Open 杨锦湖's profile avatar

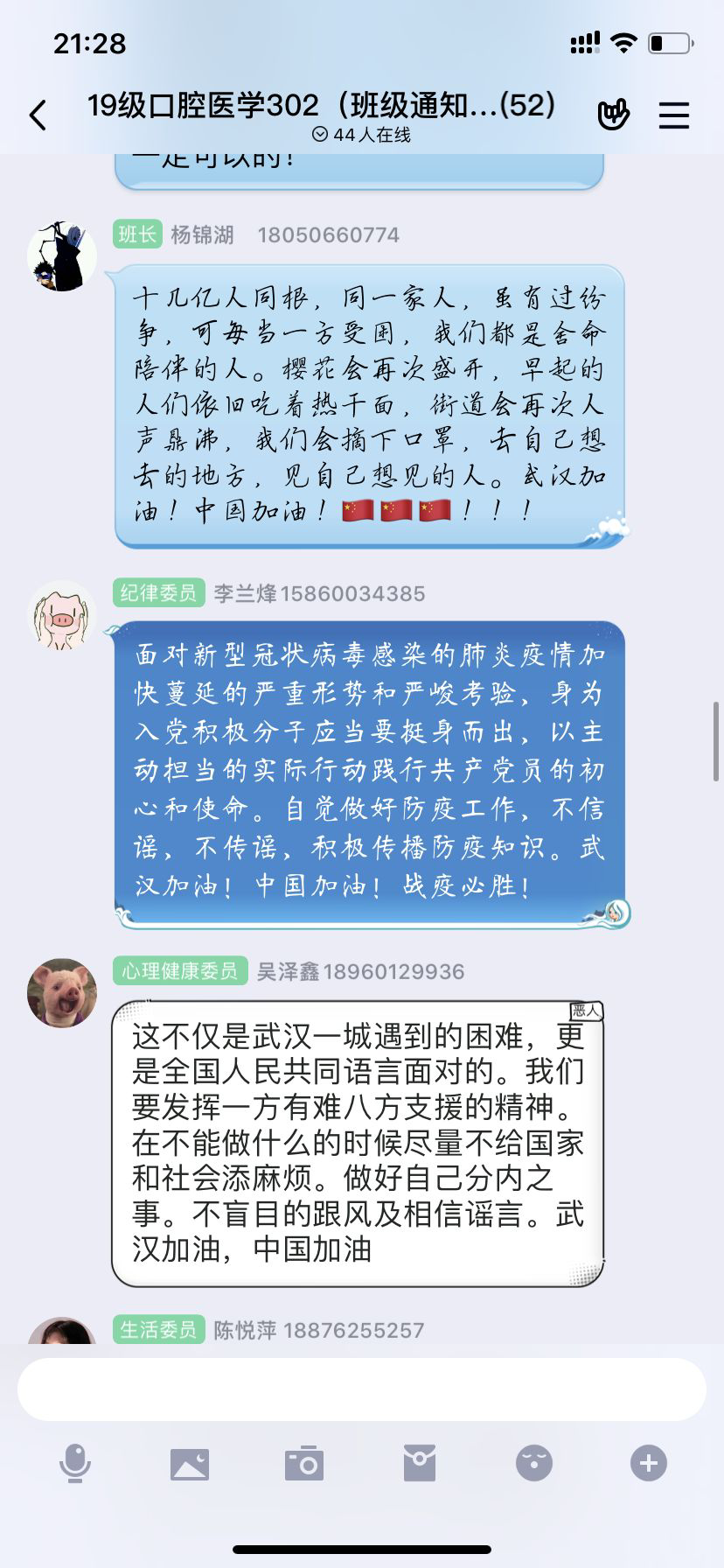pos(62,256)
